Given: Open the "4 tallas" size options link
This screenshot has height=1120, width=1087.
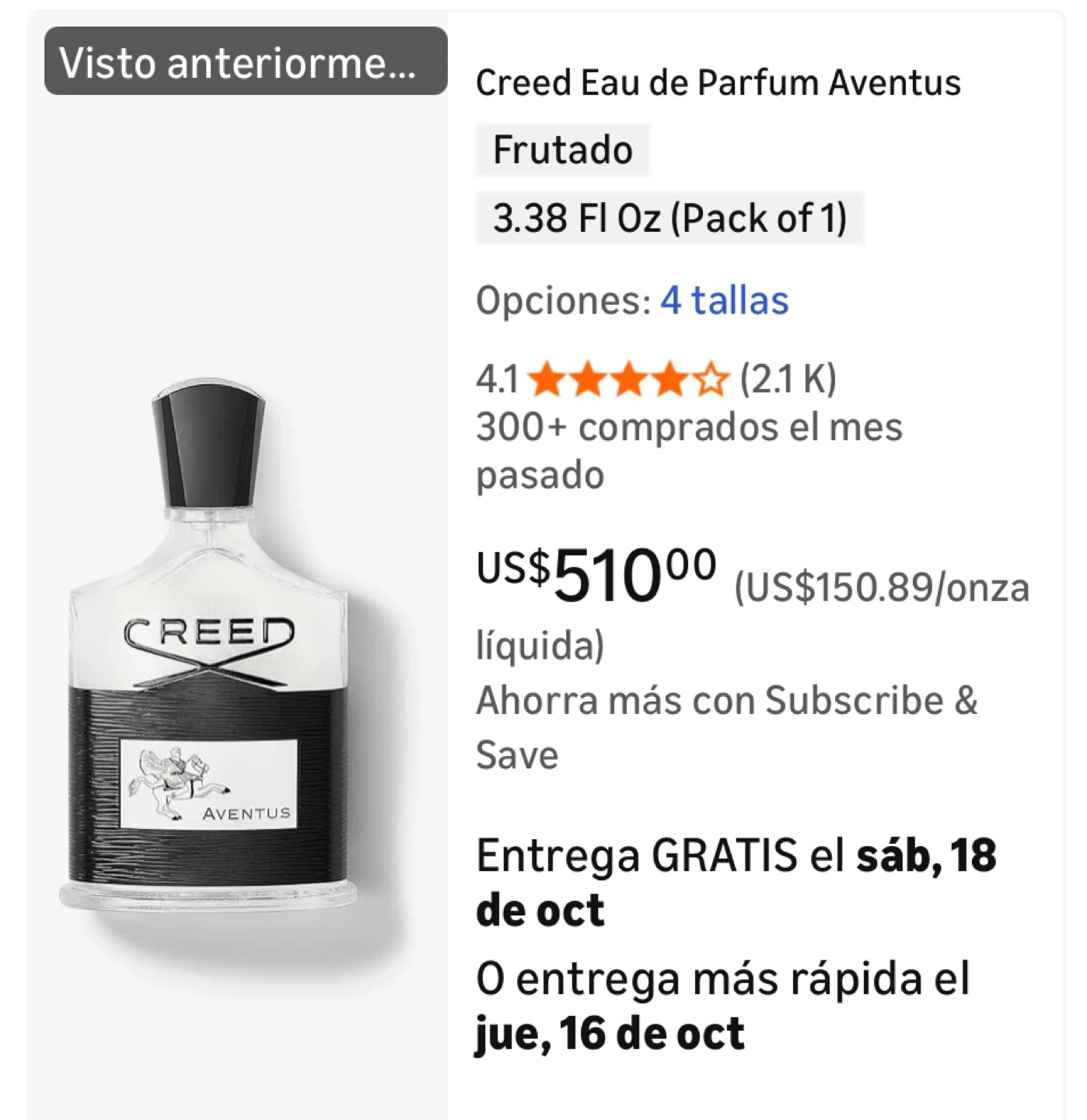Looking at the screenshot, I should click(724, 300).
